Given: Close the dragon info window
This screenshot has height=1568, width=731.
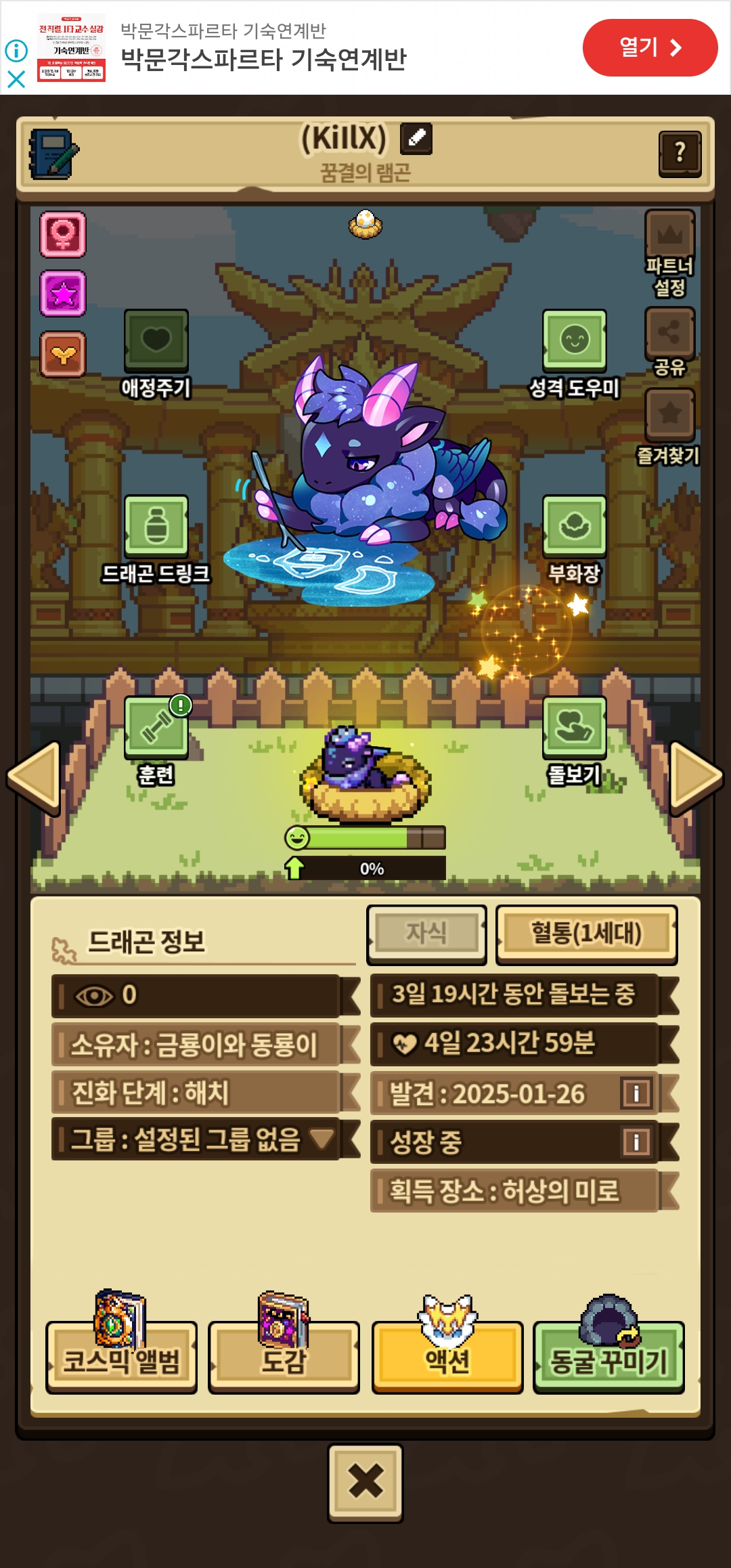Looking at the screenshot, I should pos(365,1483).
